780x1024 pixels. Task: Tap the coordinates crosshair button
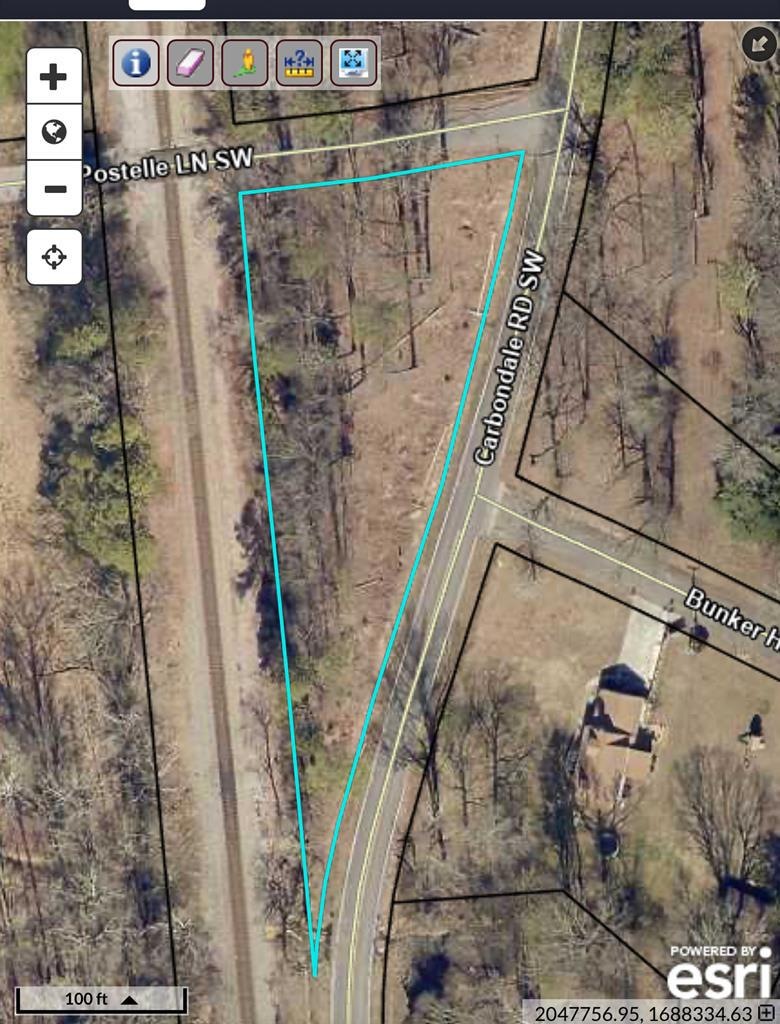coord(766,1013)
